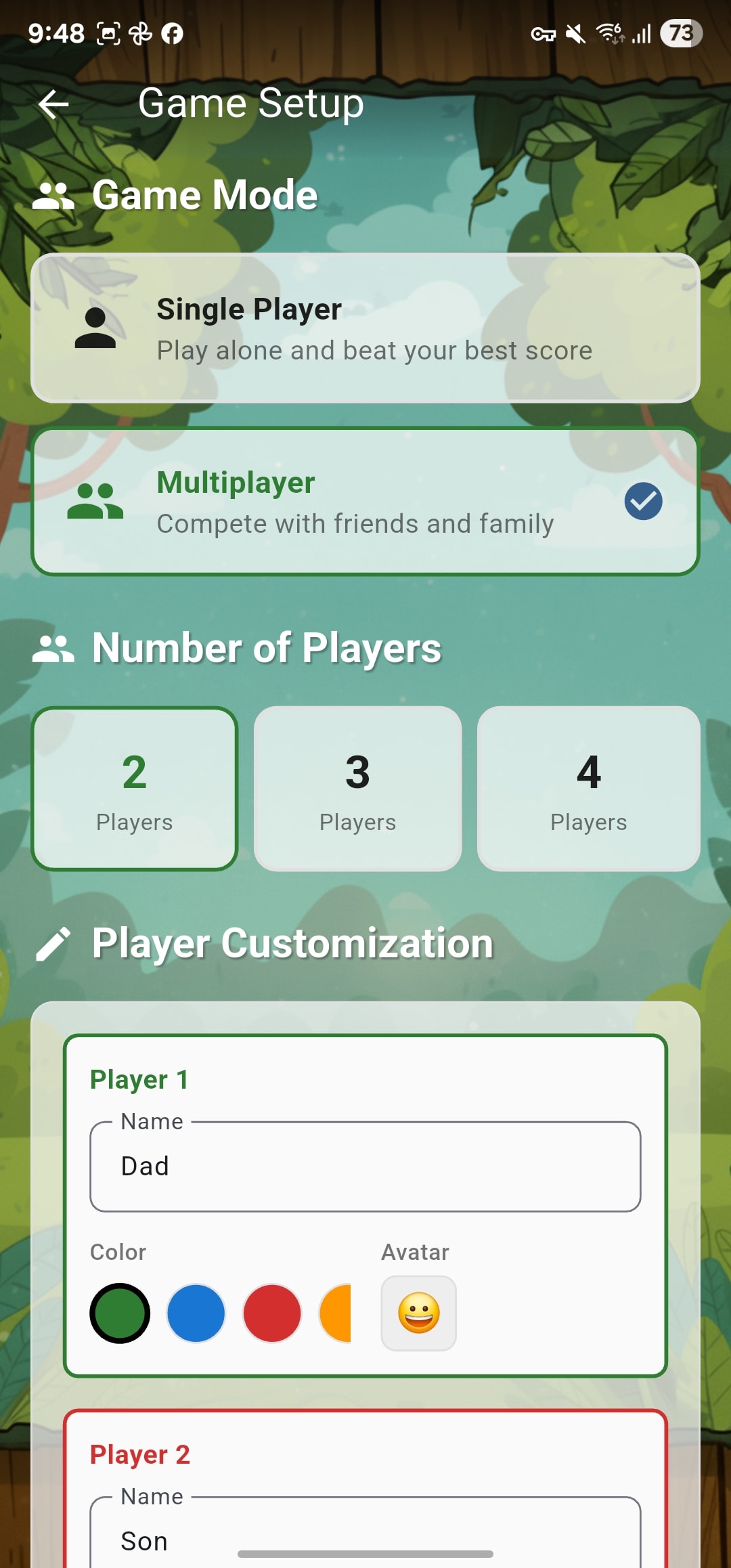731x1568 pixels.
Task: Edit Player 1 name field showing Dad
Action: pos(365,1167)
